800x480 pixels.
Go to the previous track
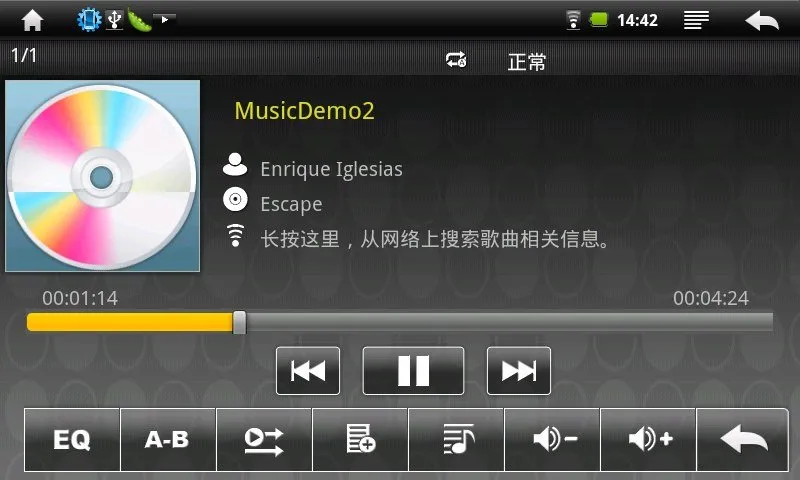click(307, 371)
